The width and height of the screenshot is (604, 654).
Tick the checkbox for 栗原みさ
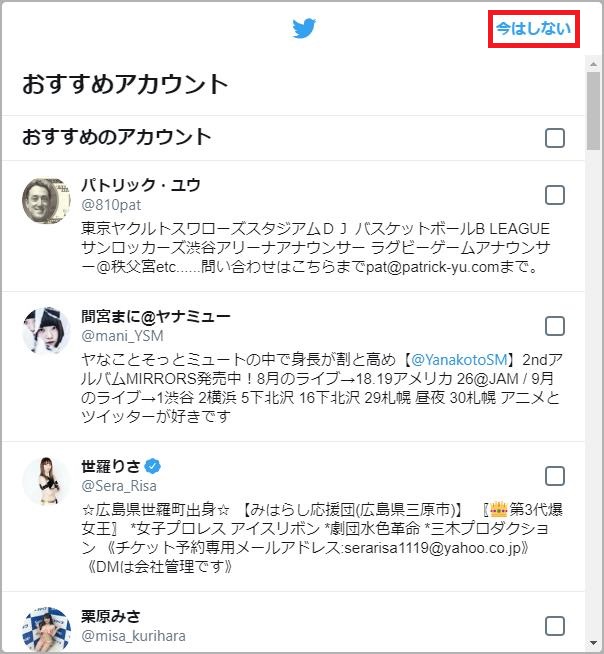tap(555, 626)
